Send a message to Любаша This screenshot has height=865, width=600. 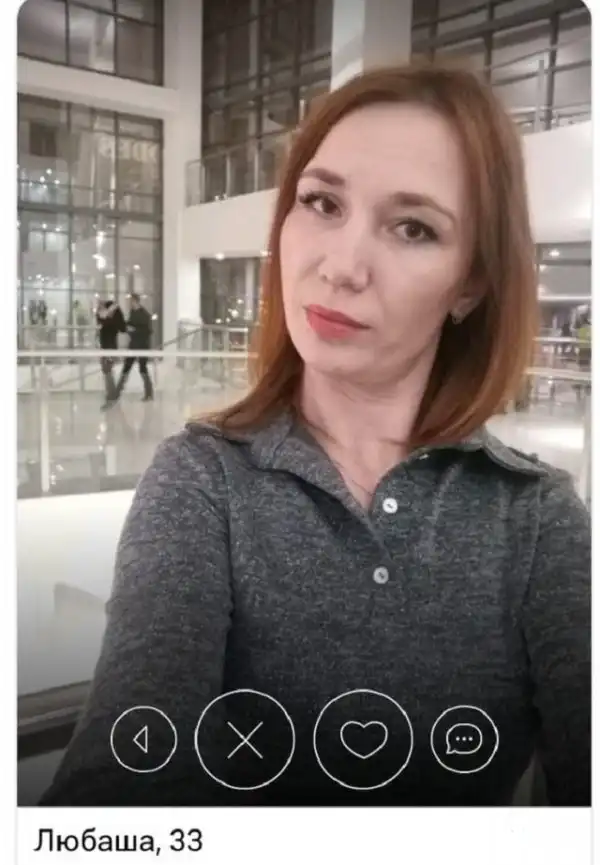click(x=464, y=739)
